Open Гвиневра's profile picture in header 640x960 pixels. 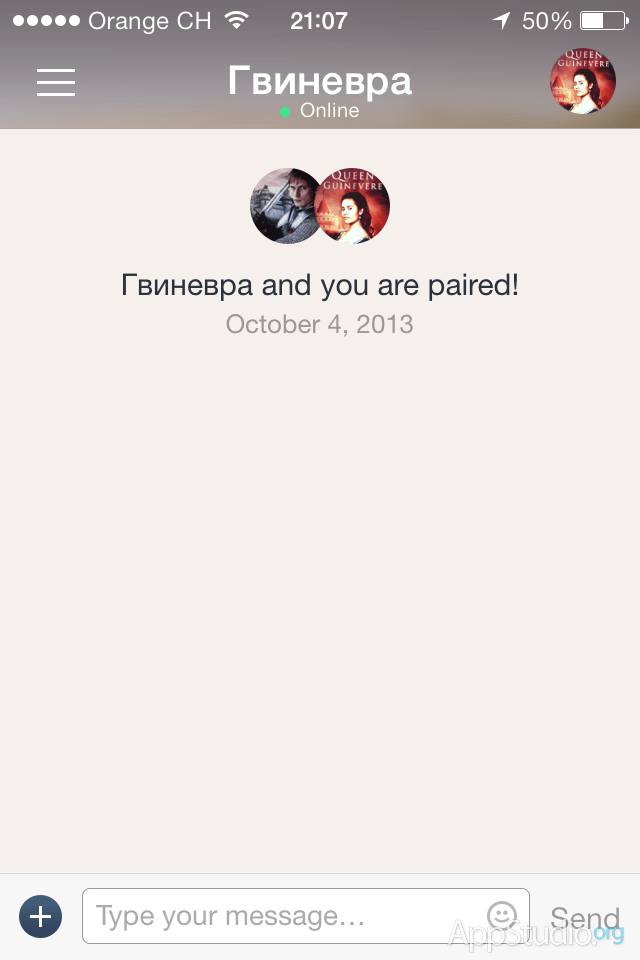(x=582, y=81)
